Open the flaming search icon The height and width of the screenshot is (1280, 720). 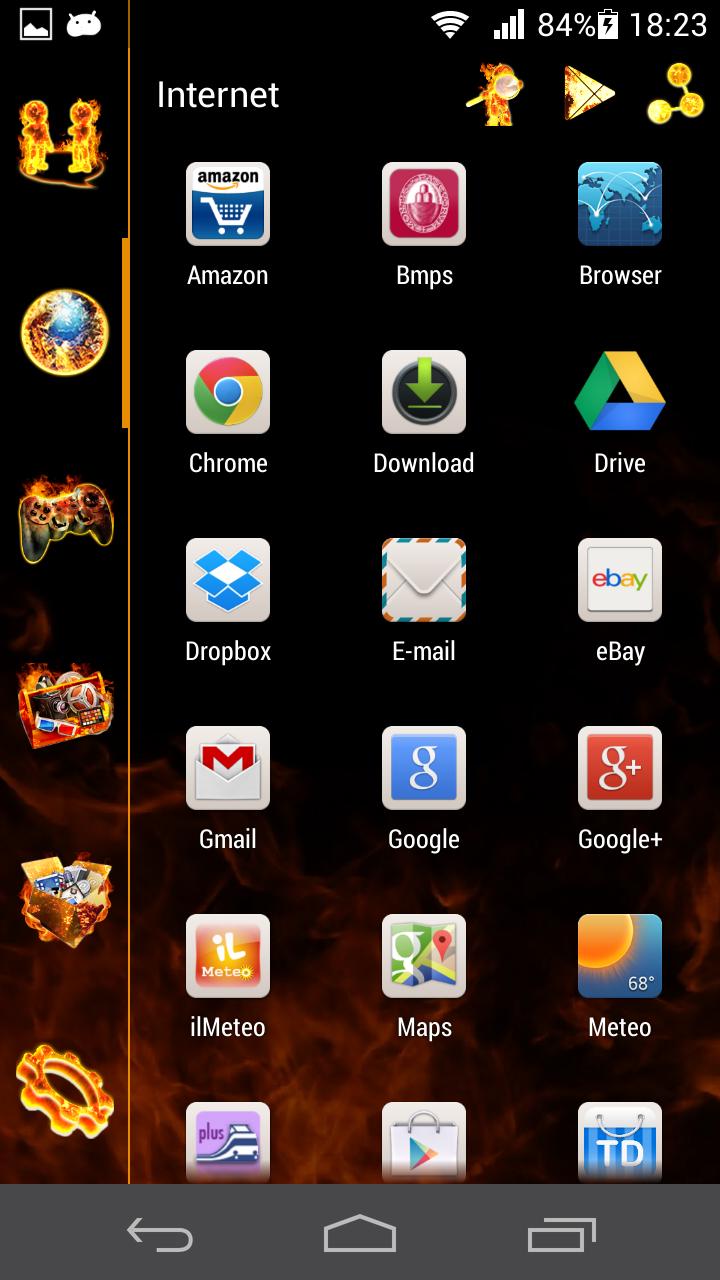tap(493, 95)
